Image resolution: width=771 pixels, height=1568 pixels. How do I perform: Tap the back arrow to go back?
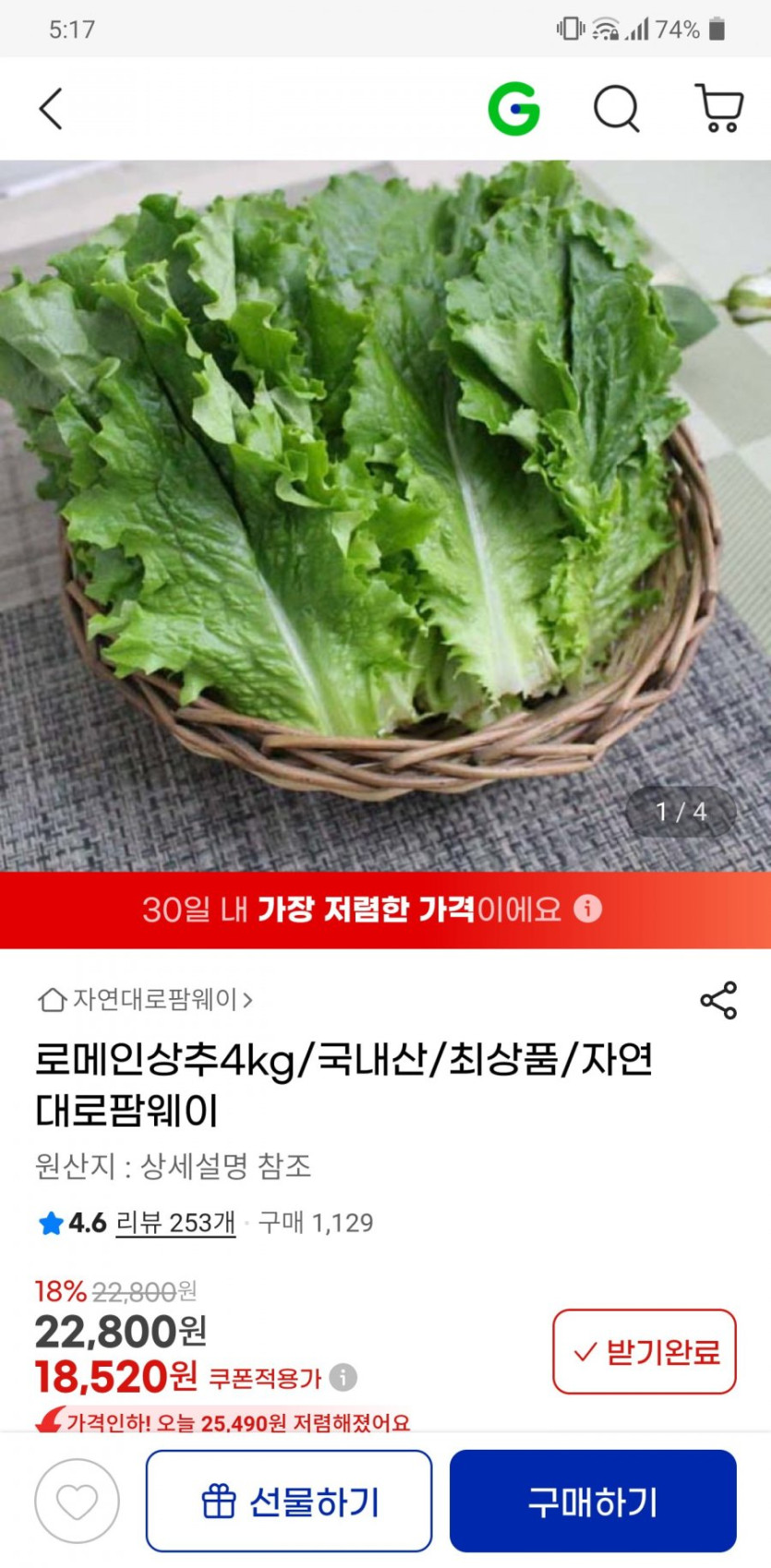pyautogui.click(x=50, y=107)
